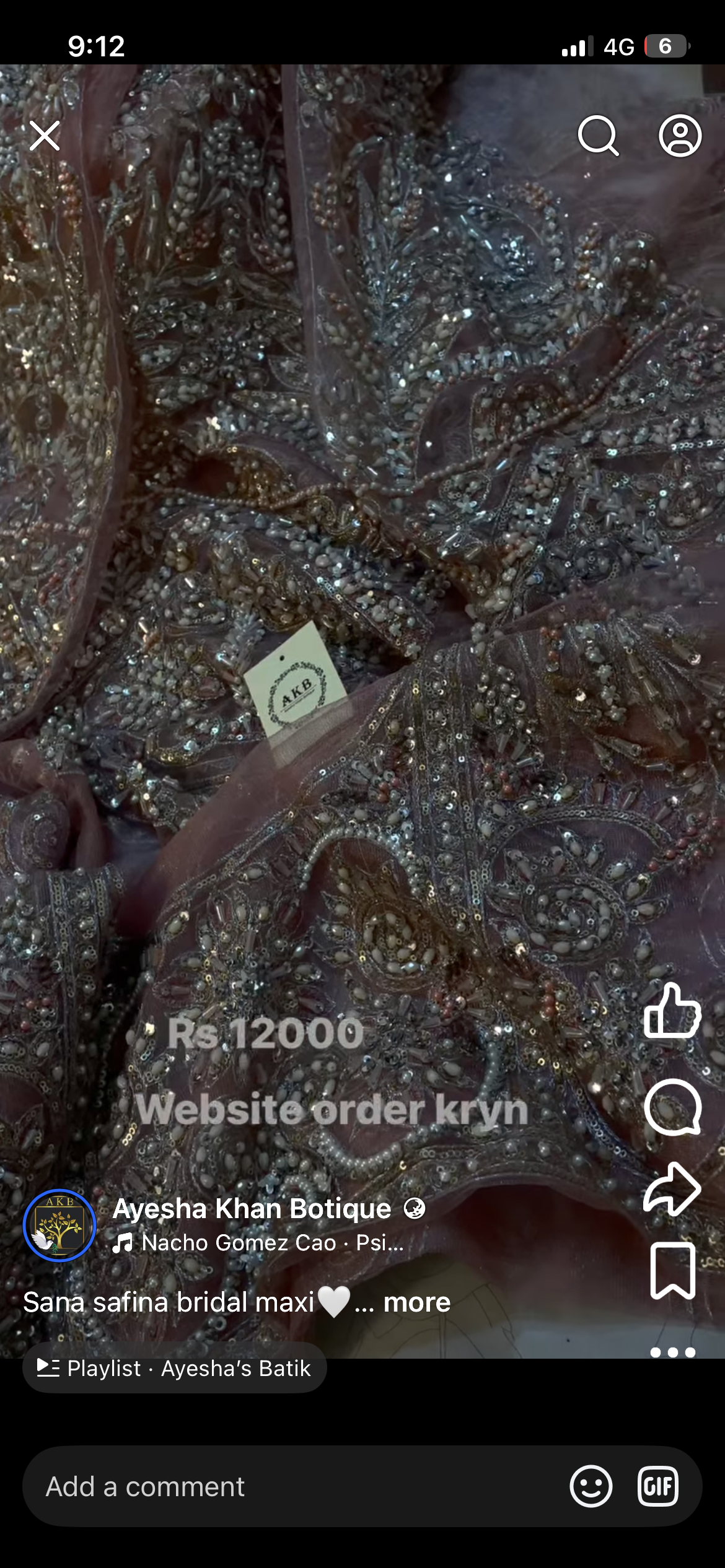Open the Ayesha's Batik playlist
This screenshot has width=725, height=1568.
[174, 1368]
